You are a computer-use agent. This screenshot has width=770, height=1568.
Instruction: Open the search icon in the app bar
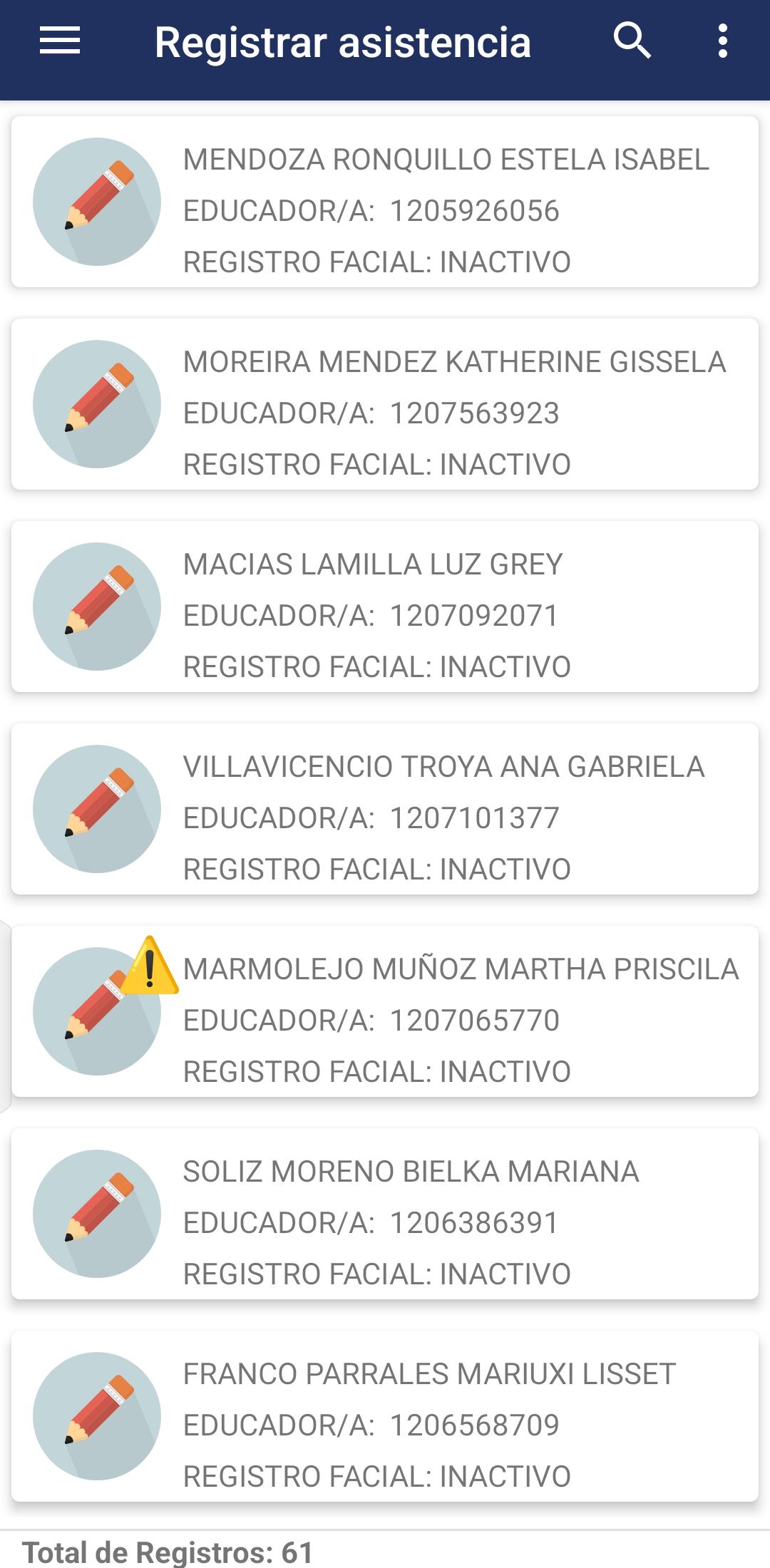pos(632,41)
